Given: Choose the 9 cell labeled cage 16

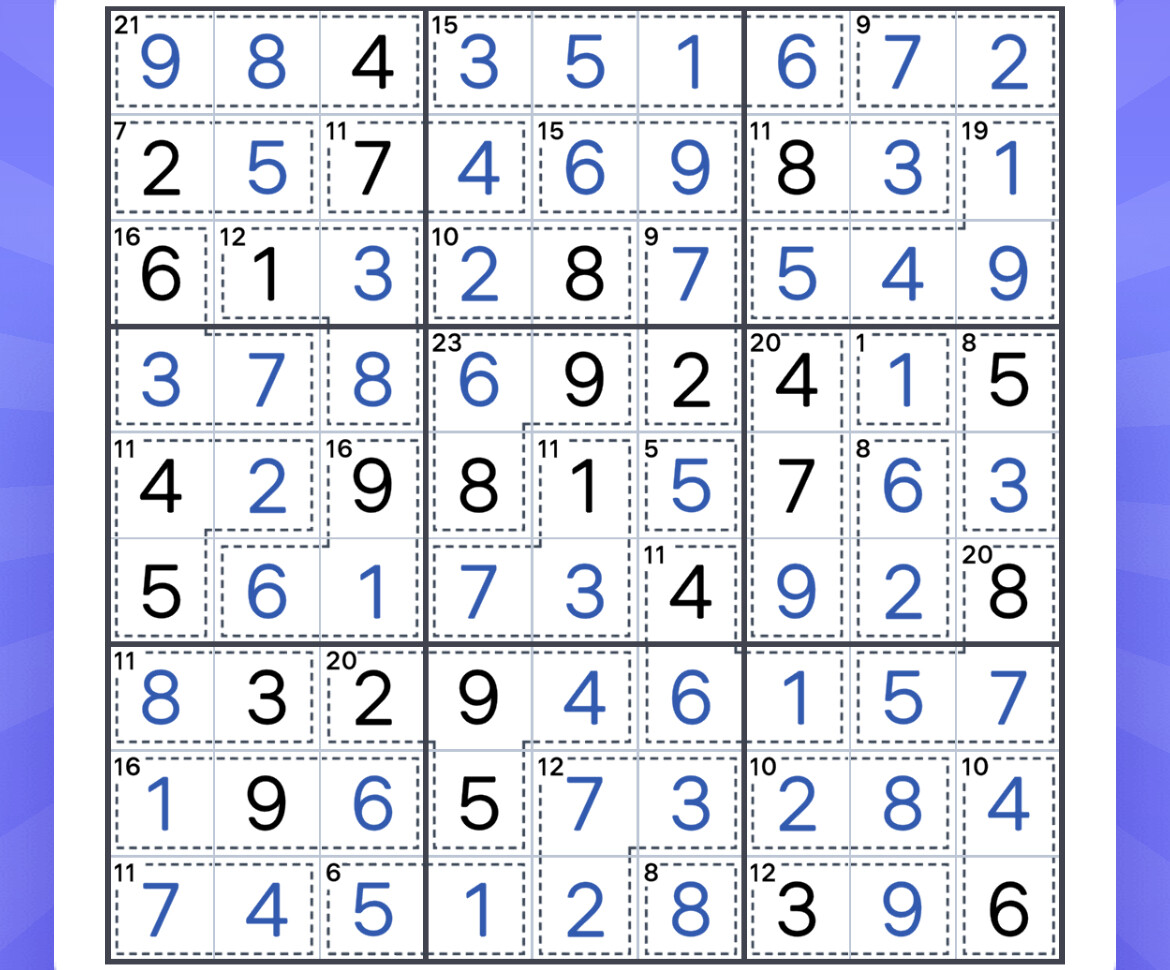Looking at the screenshot, I should click(372, 486).
